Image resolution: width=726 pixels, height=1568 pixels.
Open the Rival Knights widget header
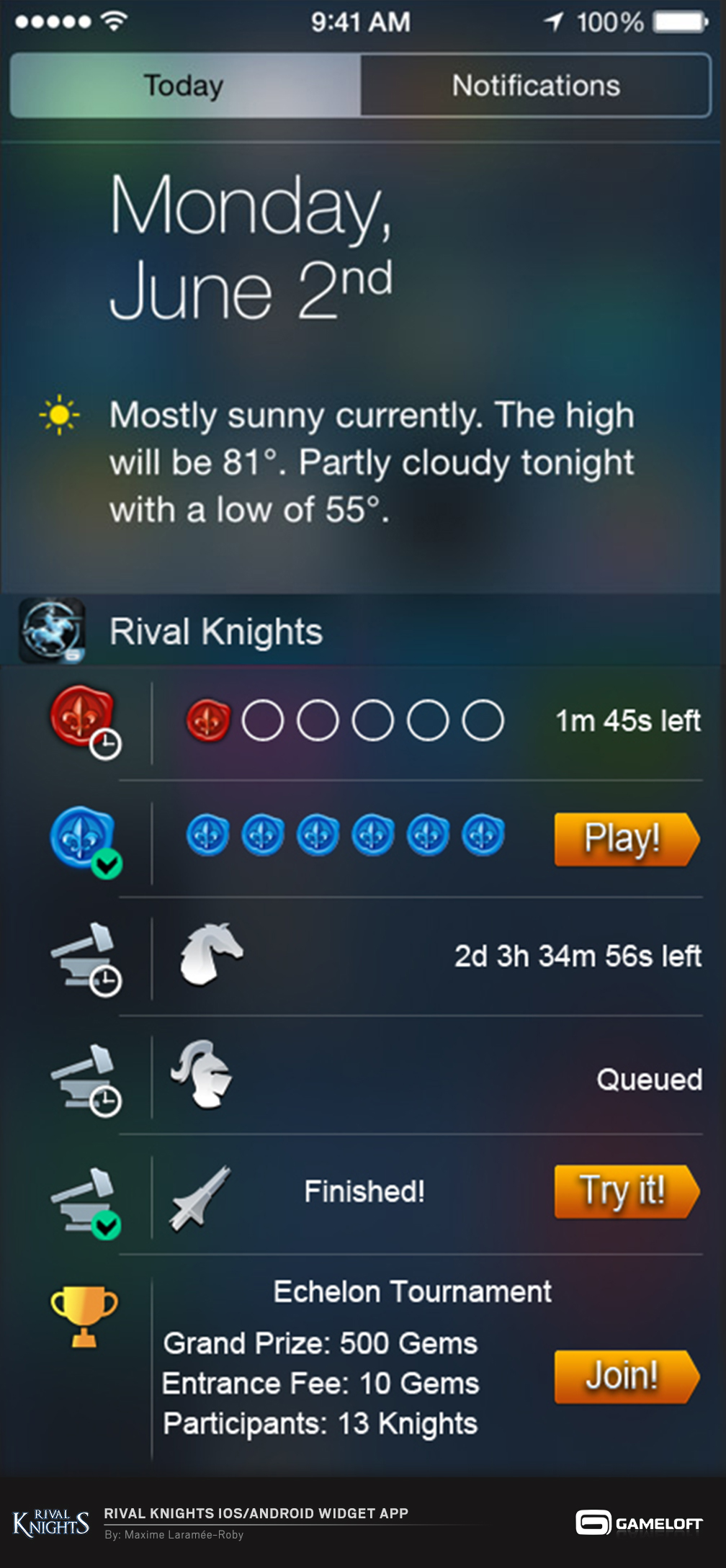pyautogui.click(x=215, y=632)
